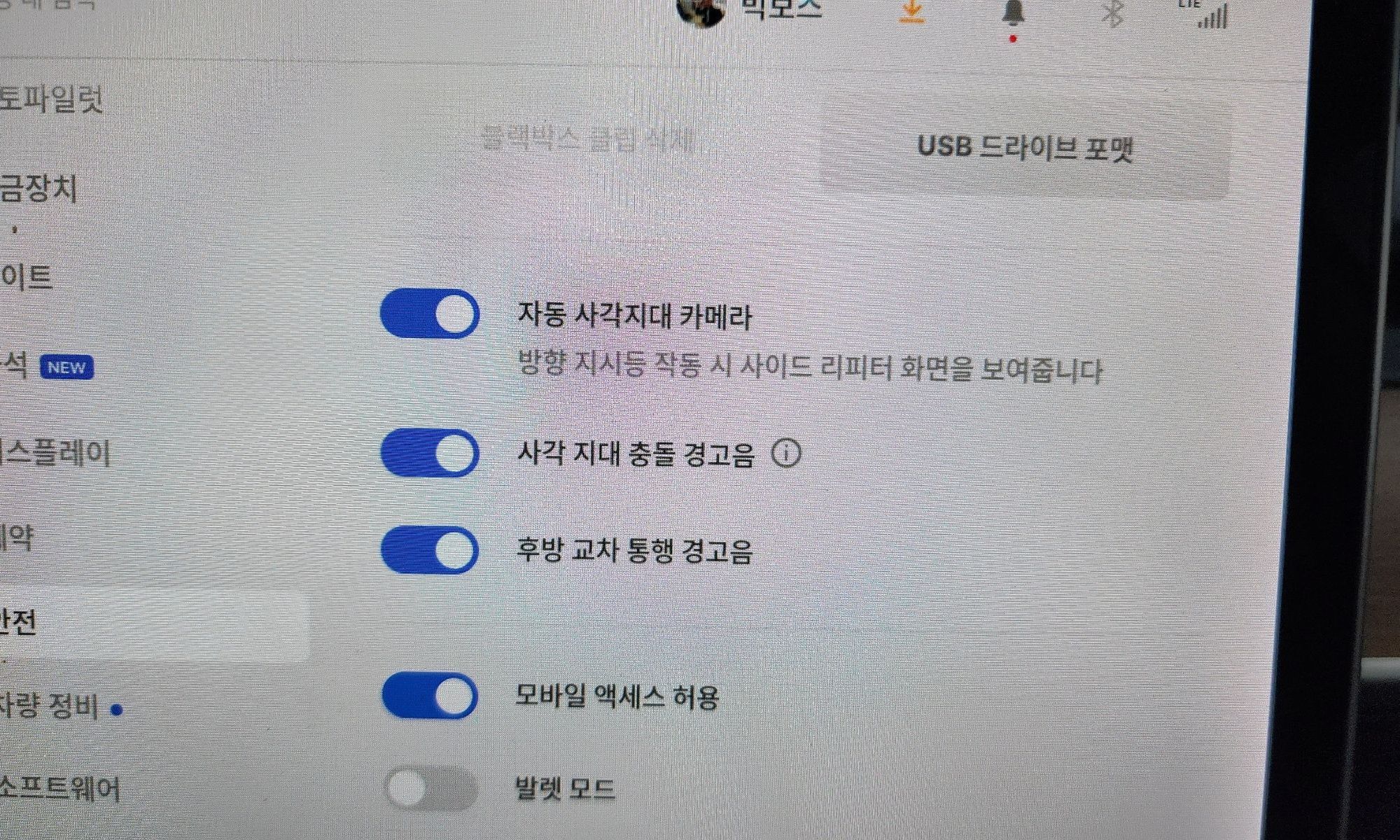
Task: Open info icon next to 사각 지대 충돌 경고음
Action: pyautogui.click(x=786, y=454)
